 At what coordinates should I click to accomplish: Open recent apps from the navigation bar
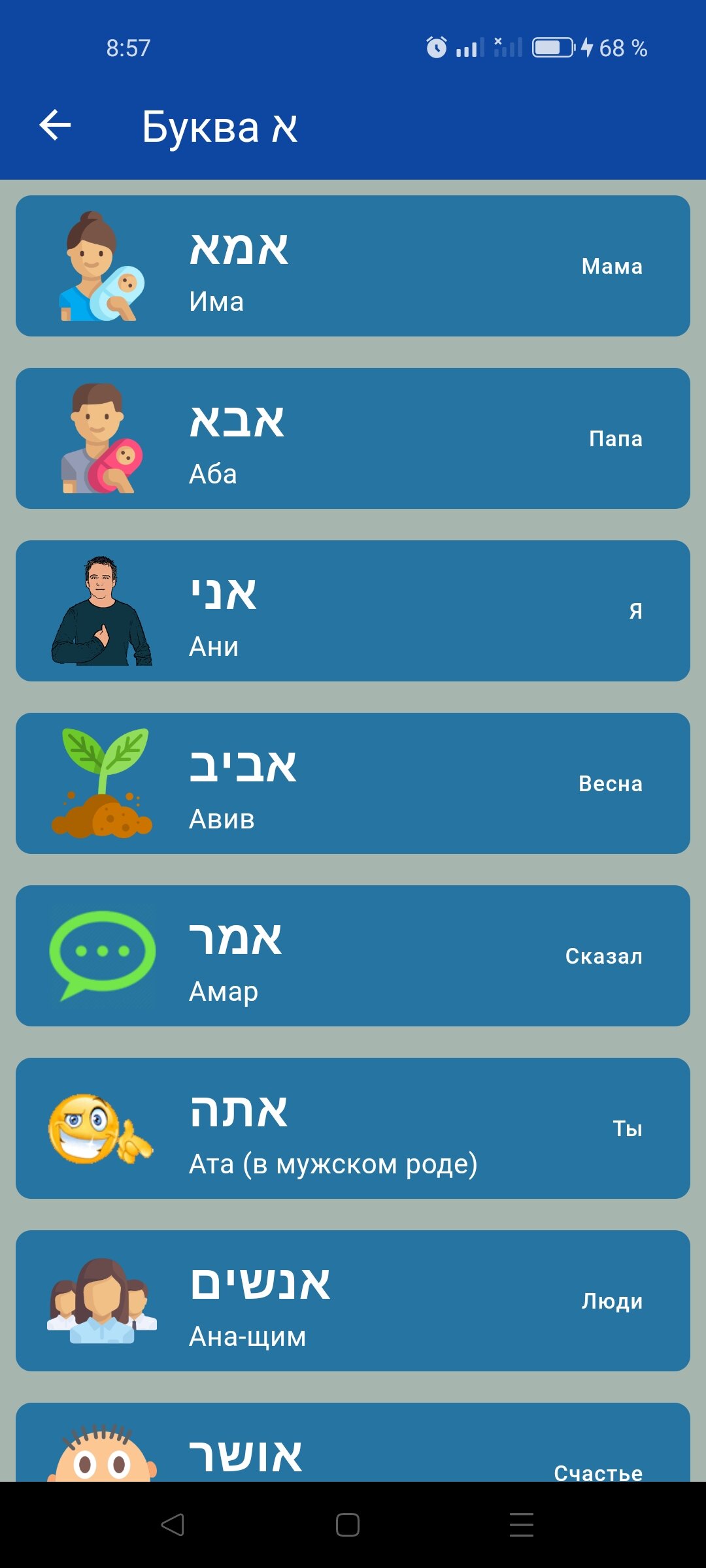coord(522,1525)
